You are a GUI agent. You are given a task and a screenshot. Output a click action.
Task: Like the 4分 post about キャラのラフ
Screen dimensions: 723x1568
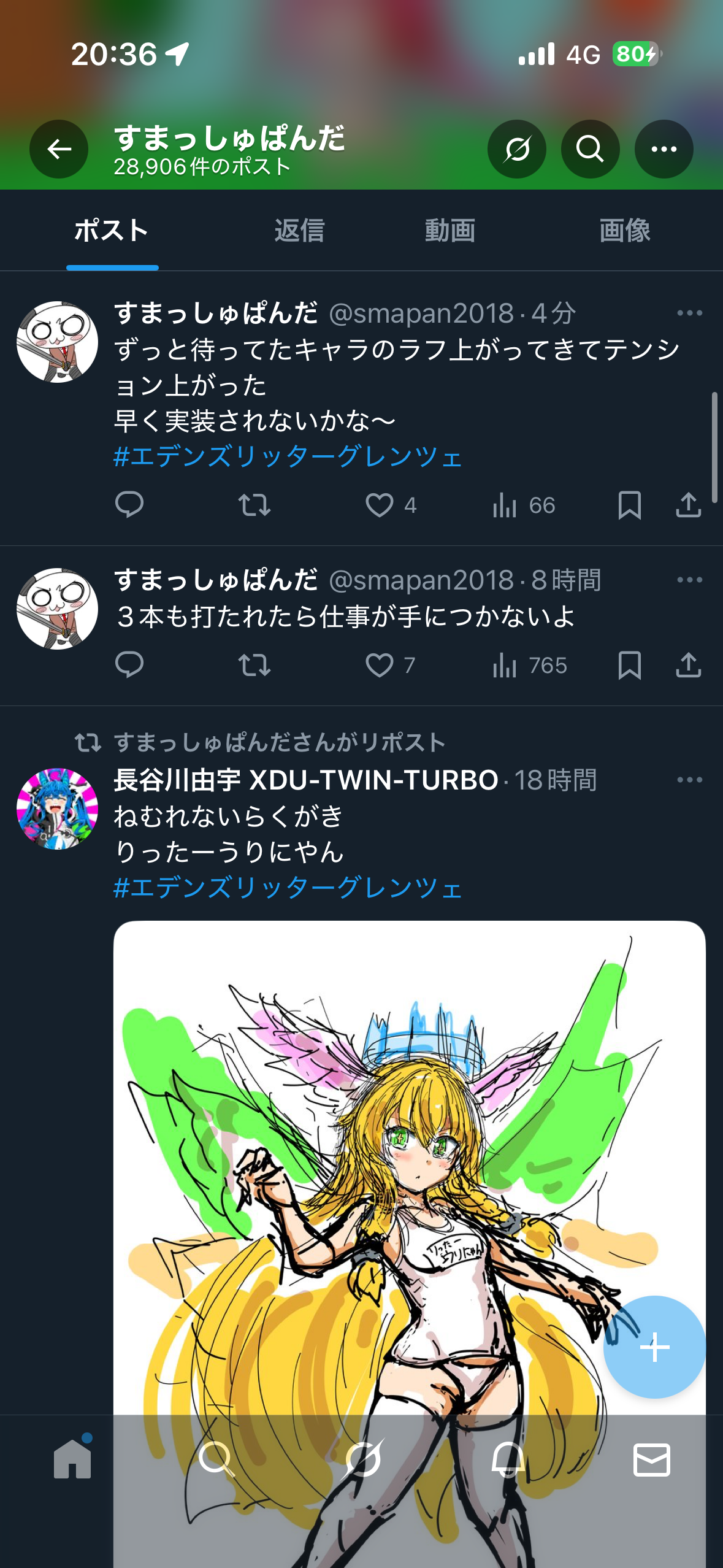click(x=380, y=505)
